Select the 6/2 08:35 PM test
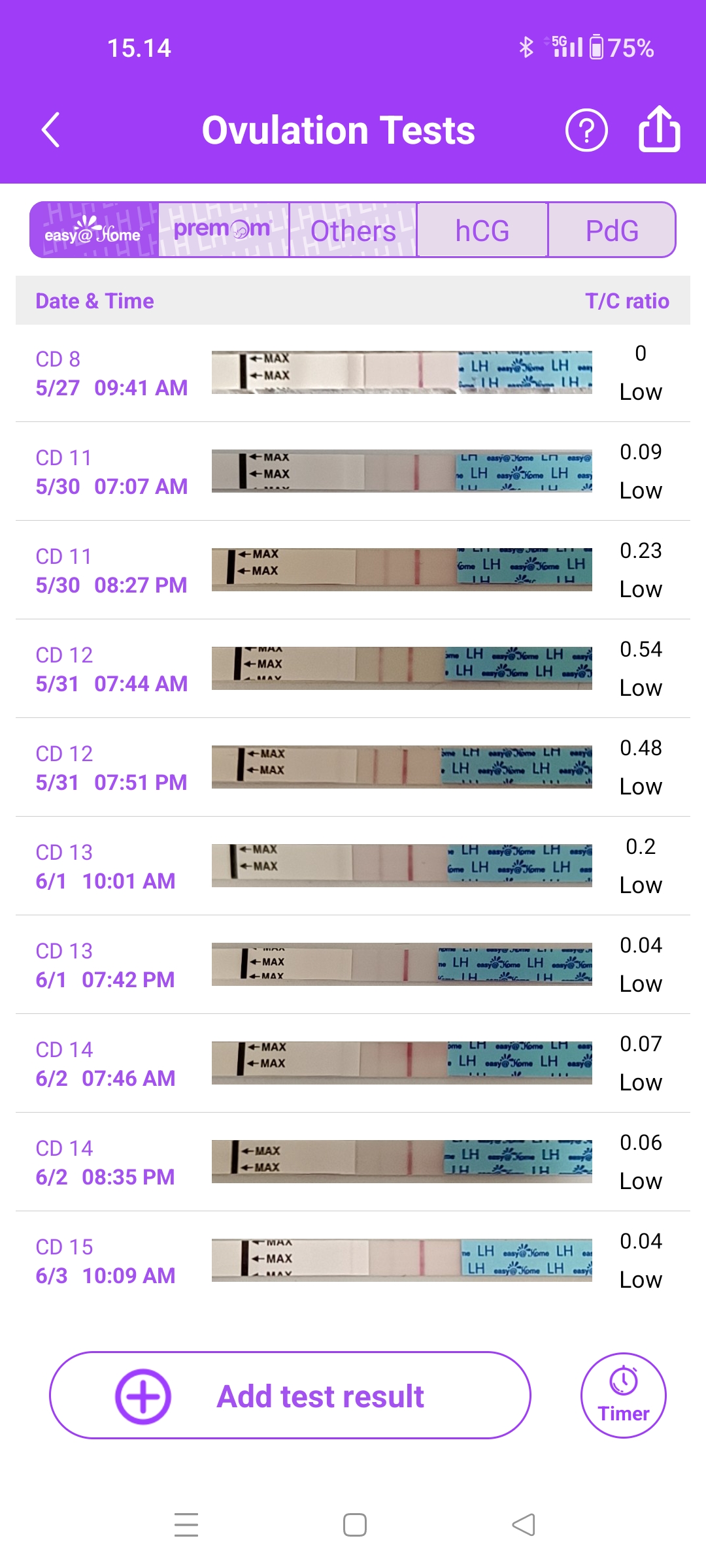Screen dimensions: 706x1568 (353, 1162)
